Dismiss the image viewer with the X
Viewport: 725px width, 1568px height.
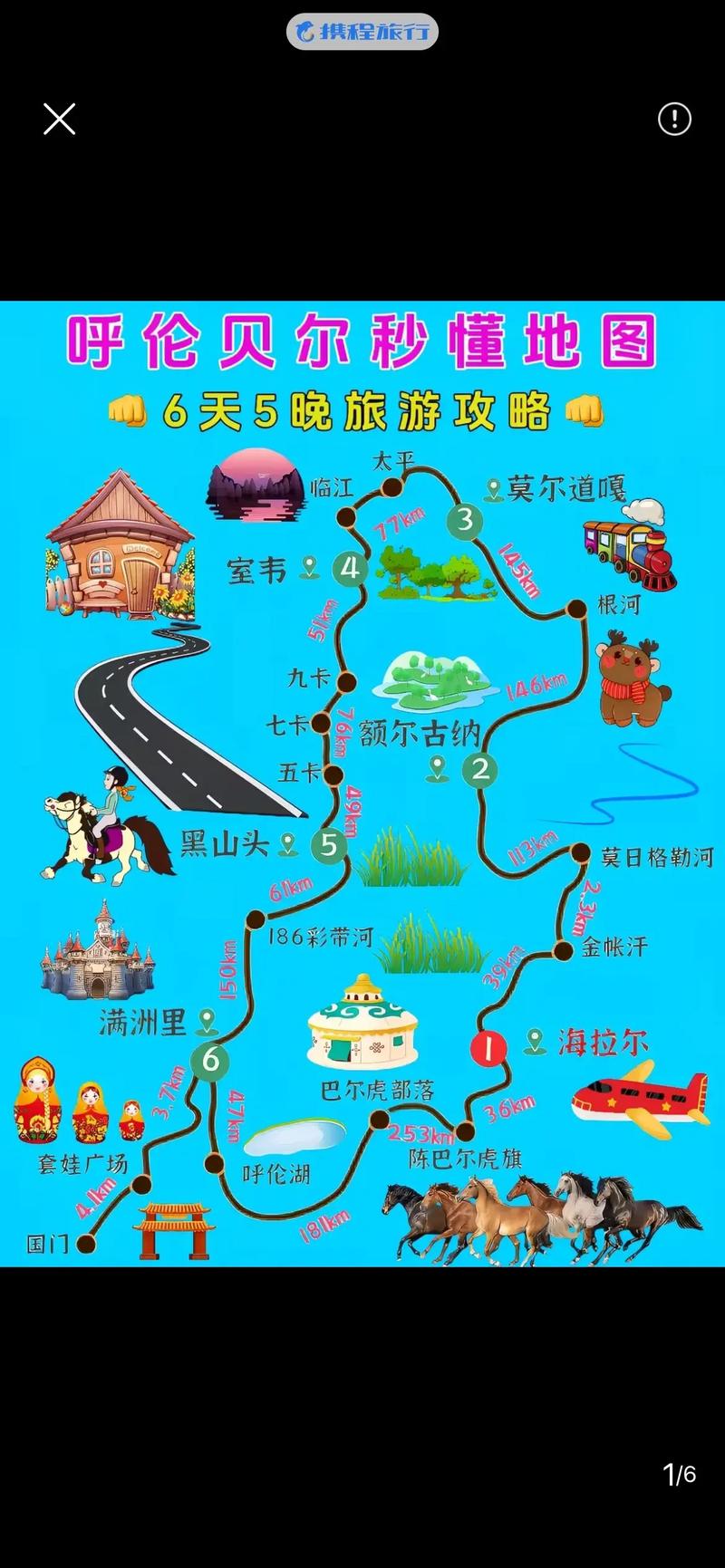[59, 119]
